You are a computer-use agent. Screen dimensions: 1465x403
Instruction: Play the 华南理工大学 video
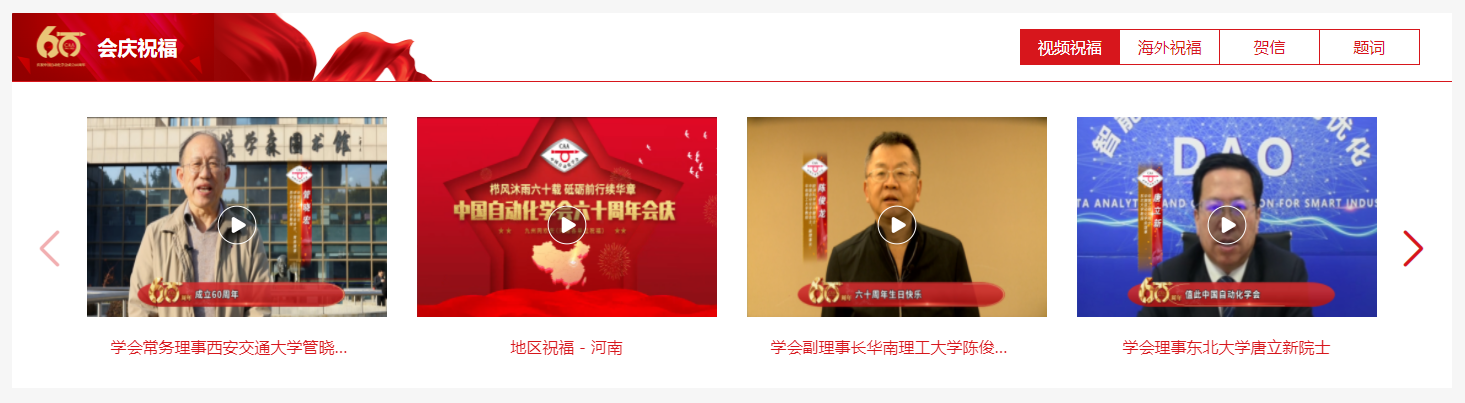(x=897, y=225)
